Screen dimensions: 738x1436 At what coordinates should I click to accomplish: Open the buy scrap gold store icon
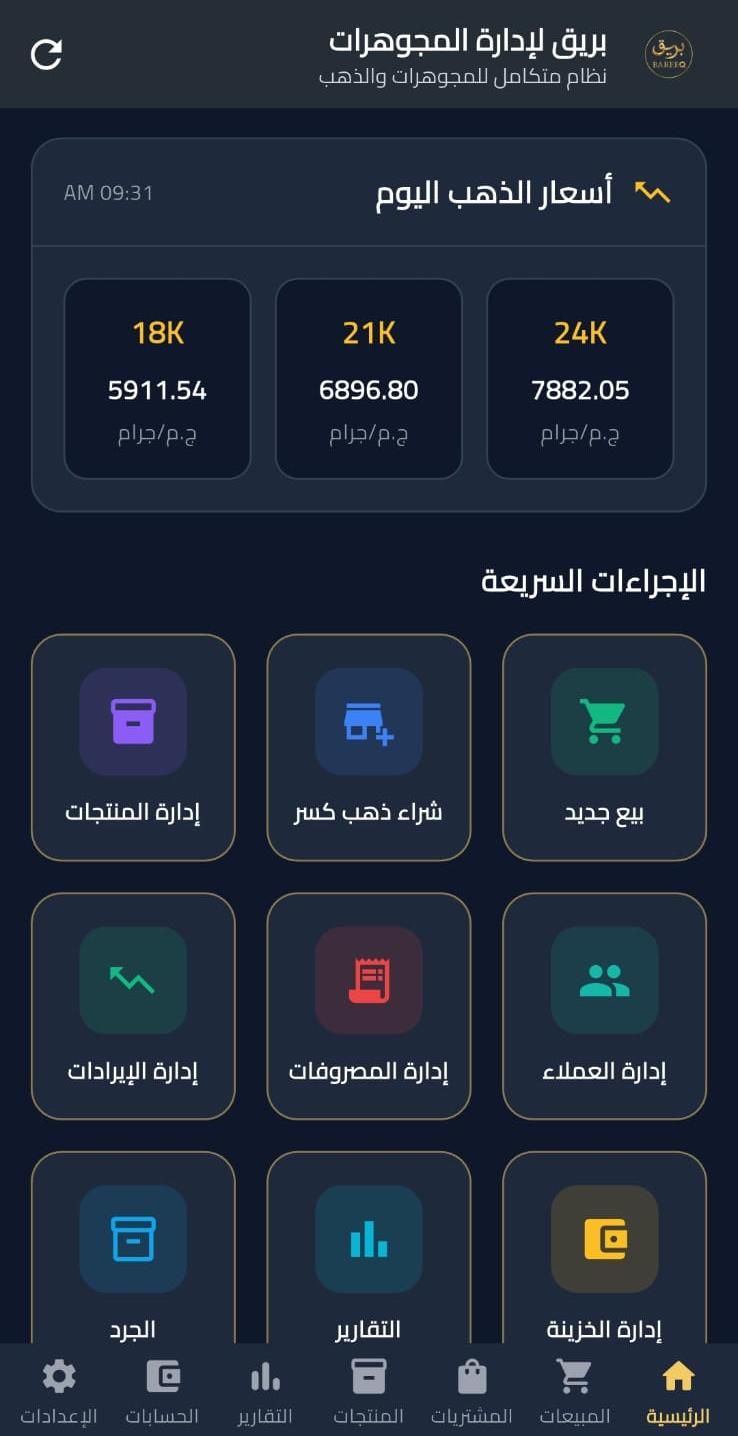tap(368, 720)
